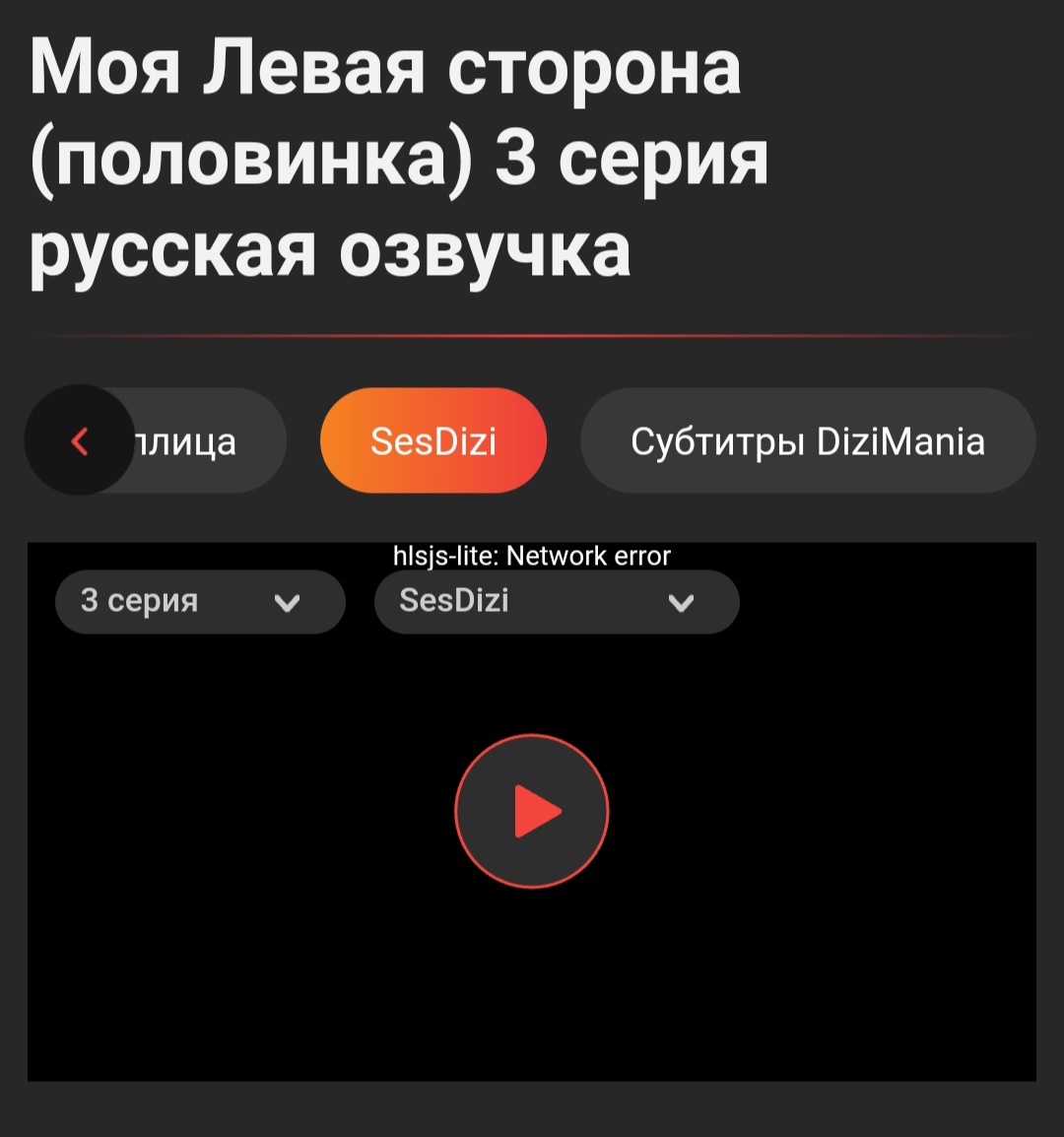The height and width of the screenshot is (1137, 1064).
Task: Tap the left arrow to see earlier voiceovers
Action: [79, 440]
